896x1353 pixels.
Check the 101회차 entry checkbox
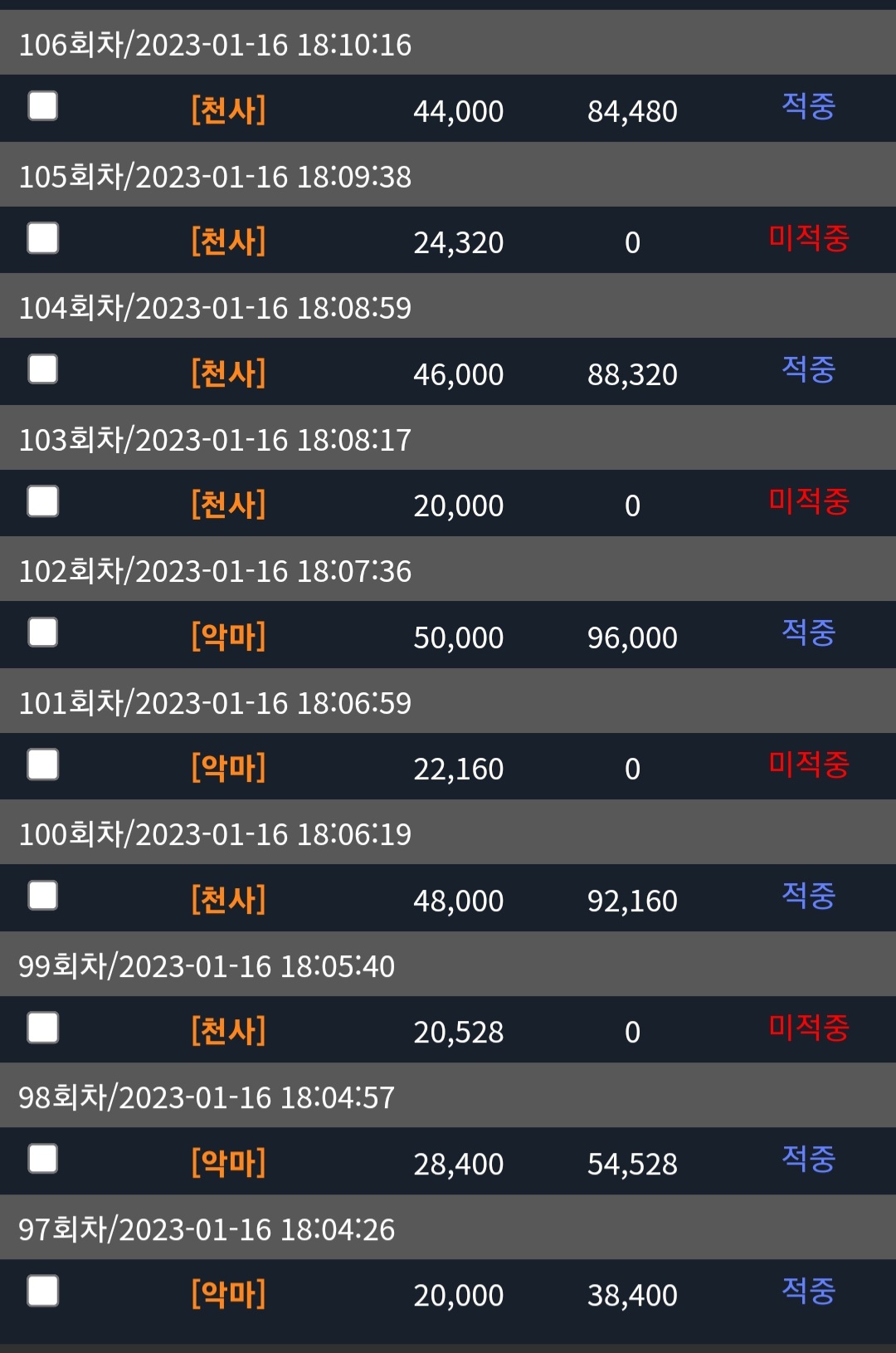pyautogui.click(x=43, y=764)
